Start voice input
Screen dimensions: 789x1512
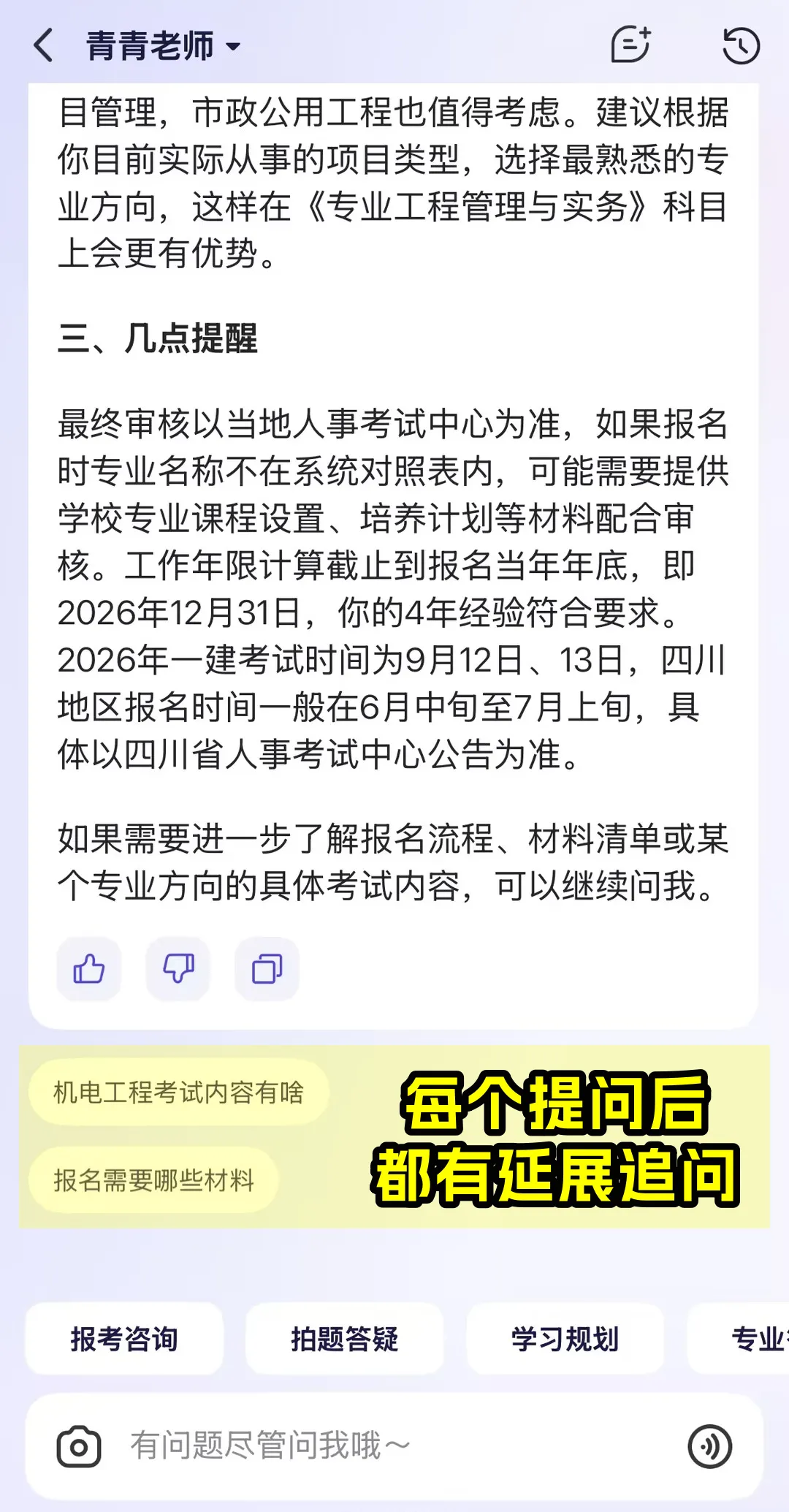coord(709,1445)
